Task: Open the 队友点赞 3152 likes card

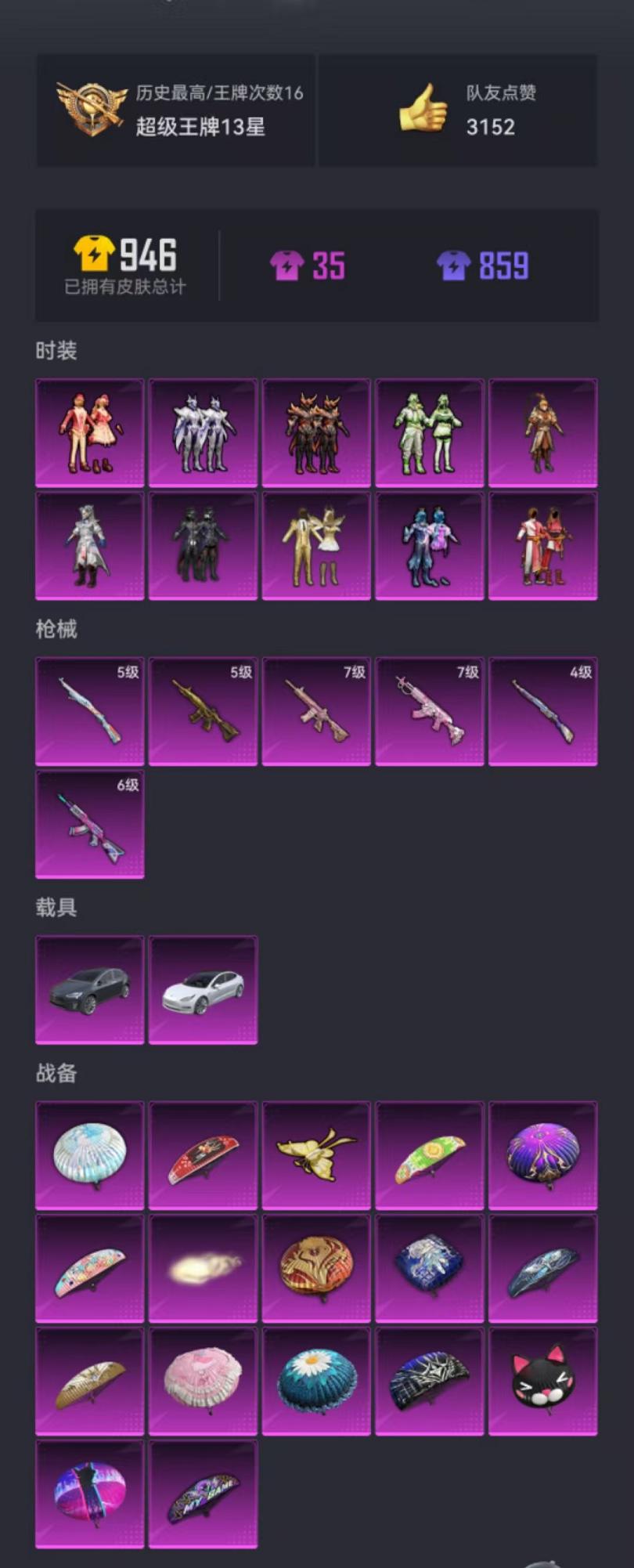Action: click(457, 110)
